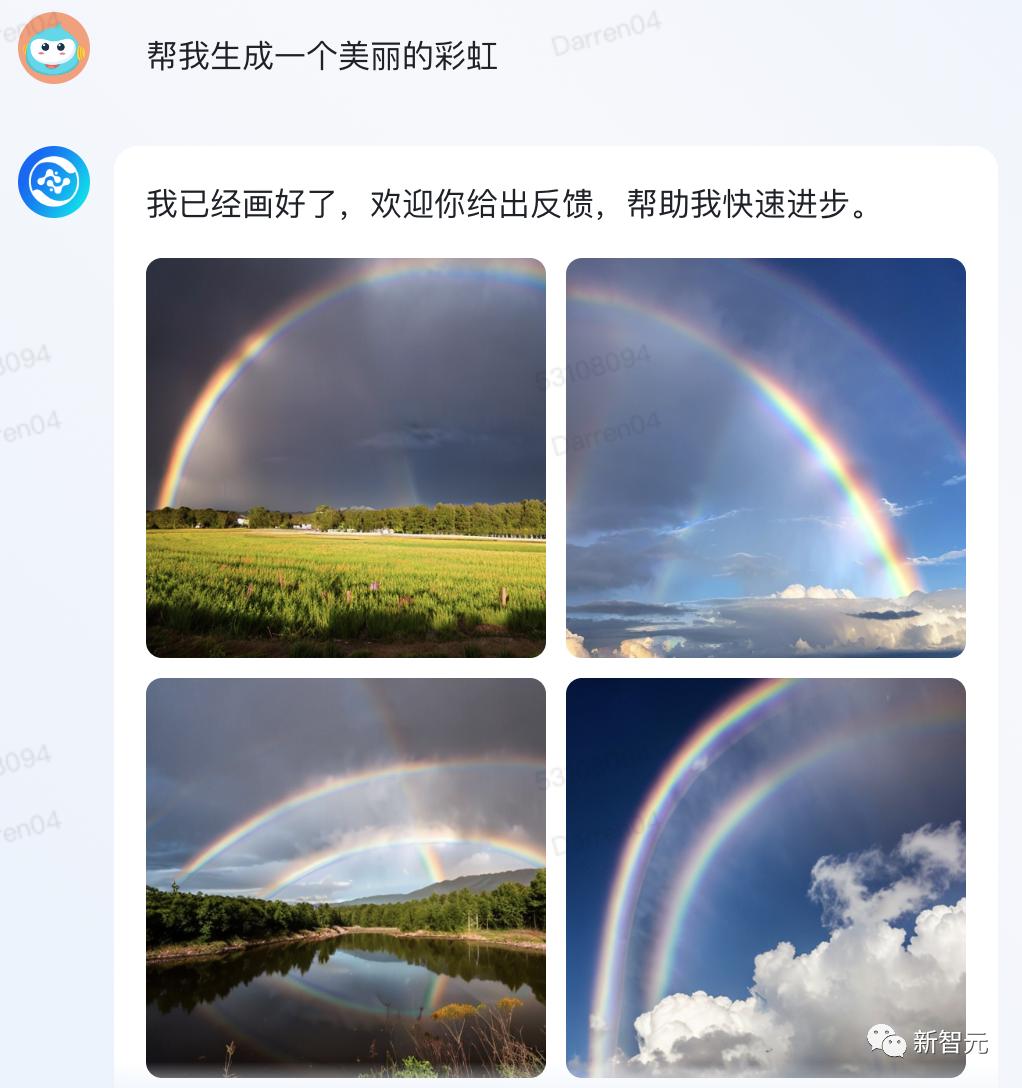The height and width of the screenshot is (1088, 1022).
Task: Click the white molecule symbol inside AI avatar
Action: (52, 183)
